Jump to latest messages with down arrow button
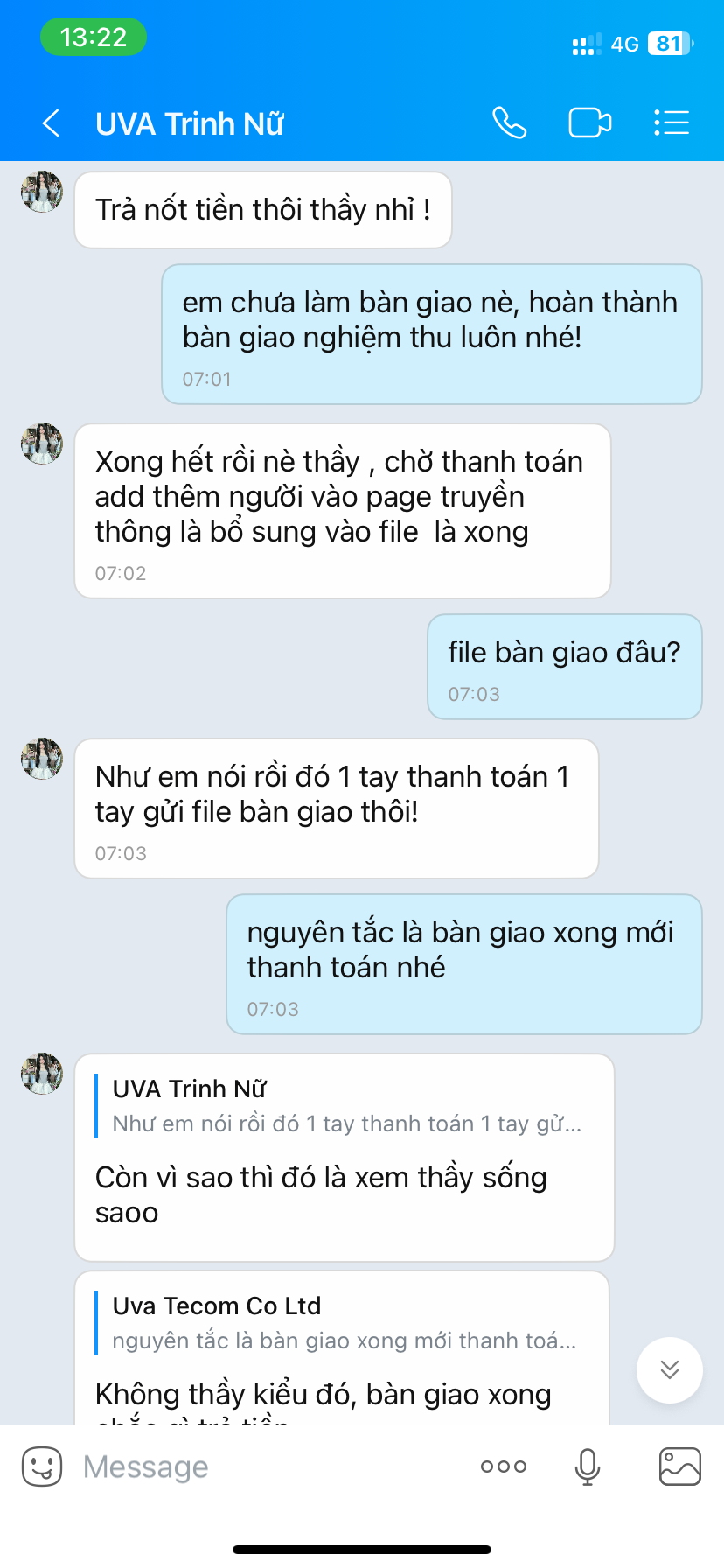Viewport: 724px width, 1568px height. pyautogui.click(x=670, y=1369)
